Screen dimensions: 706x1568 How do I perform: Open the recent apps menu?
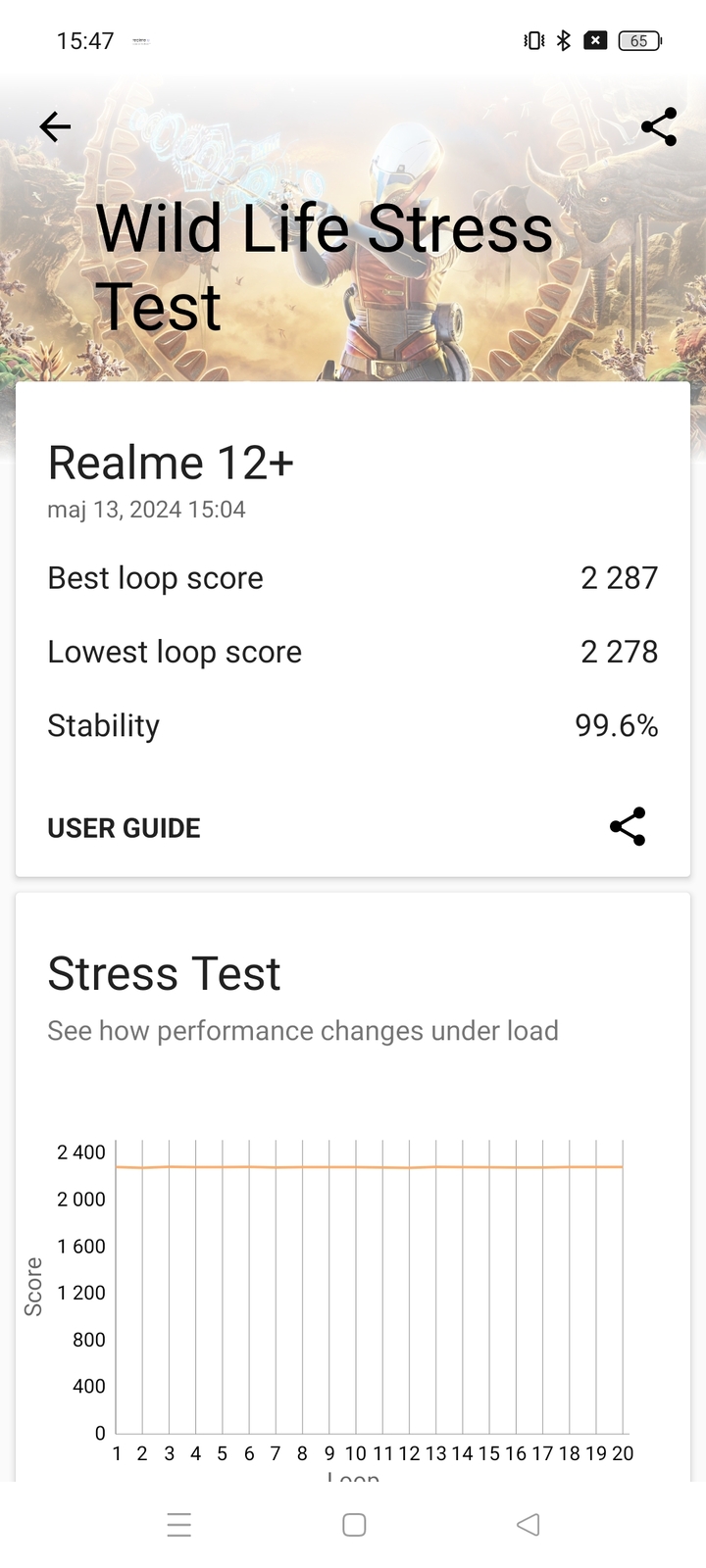click(x=179, y=1524)
